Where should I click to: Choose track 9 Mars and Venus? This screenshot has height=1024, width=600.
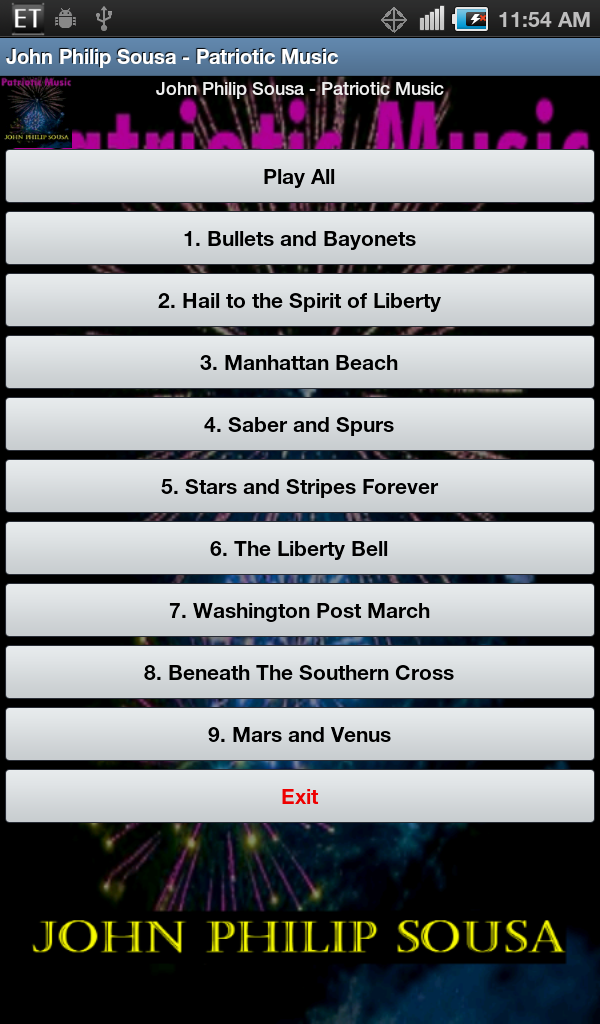click(x=300, y=735)
